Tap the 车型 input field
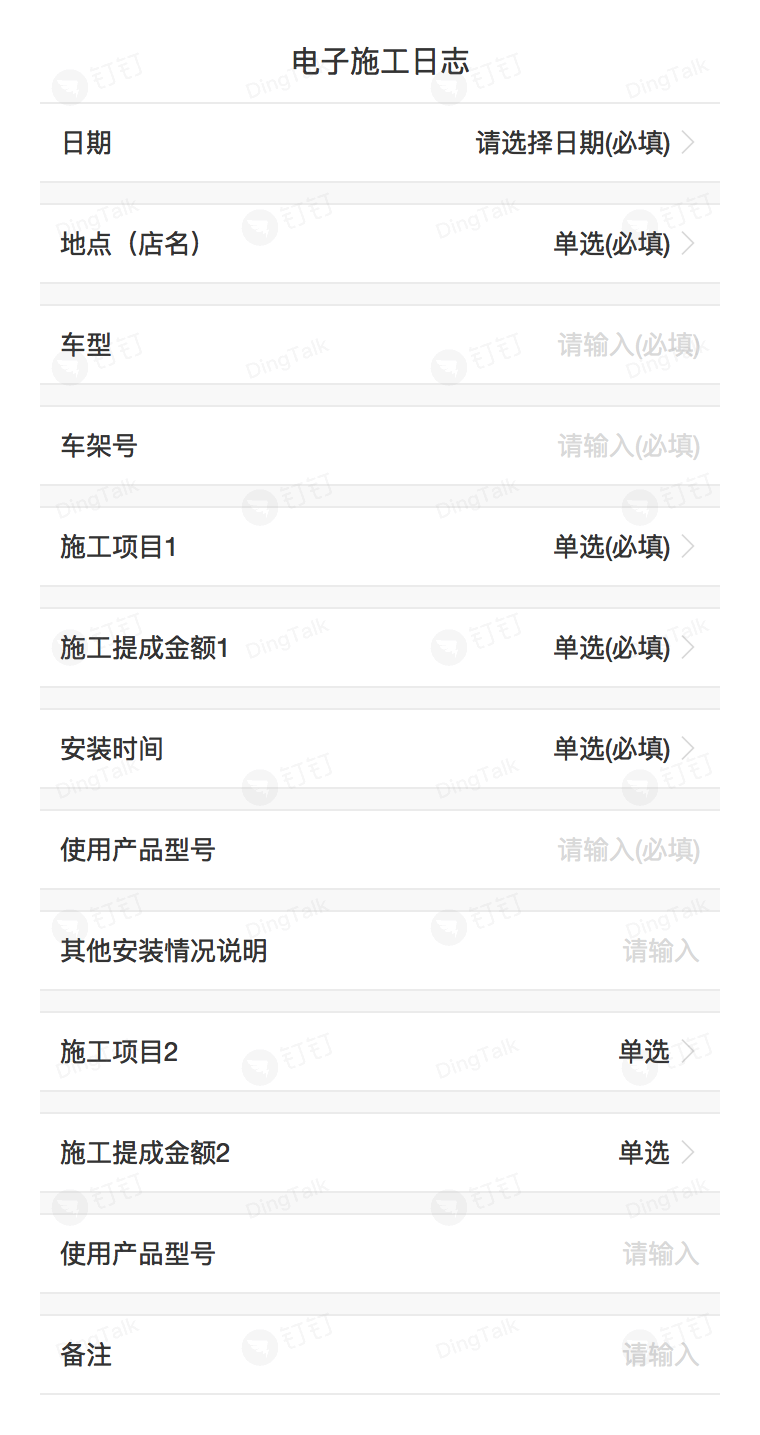The width and height of the screenshot is (760, 1435). click(380, 345)
